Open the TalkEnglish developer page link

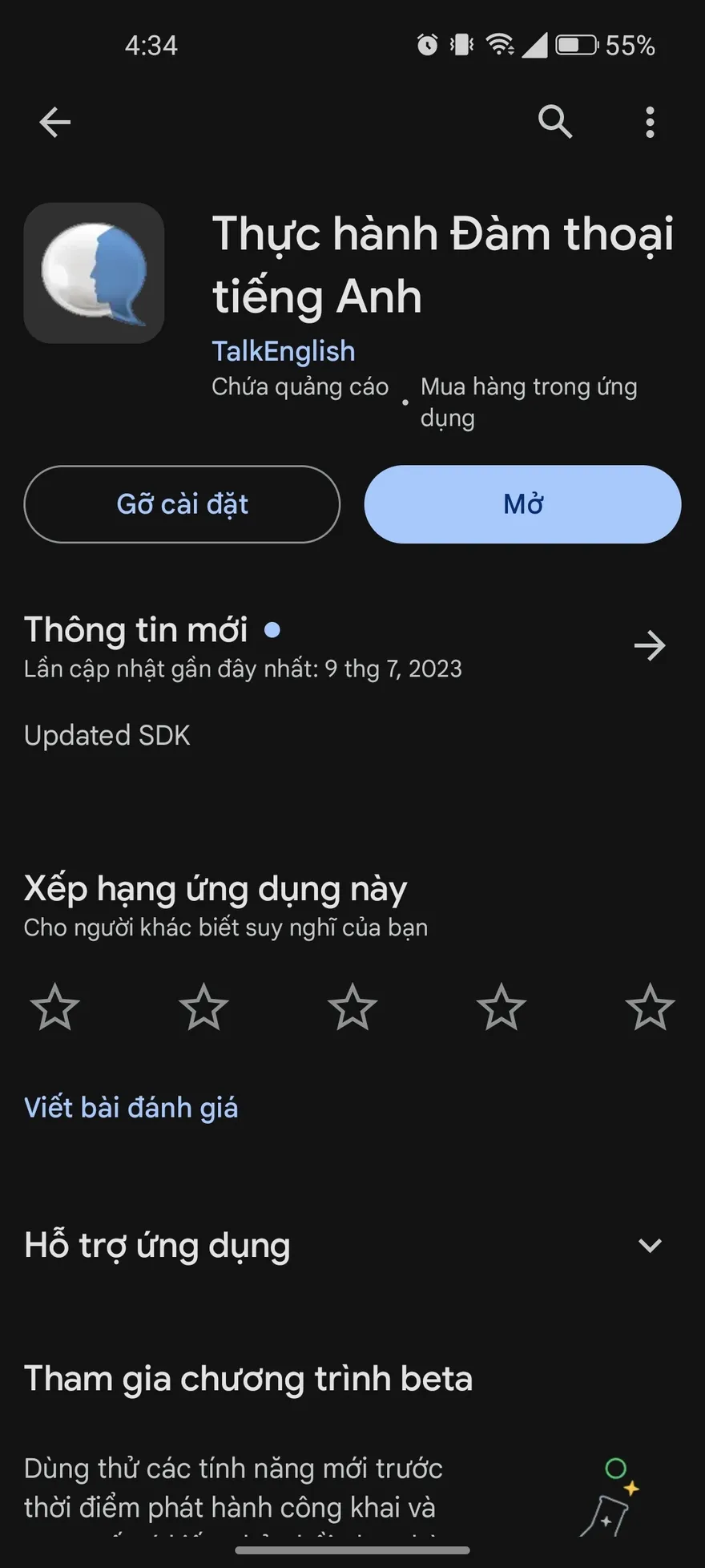tap(283, 351)
